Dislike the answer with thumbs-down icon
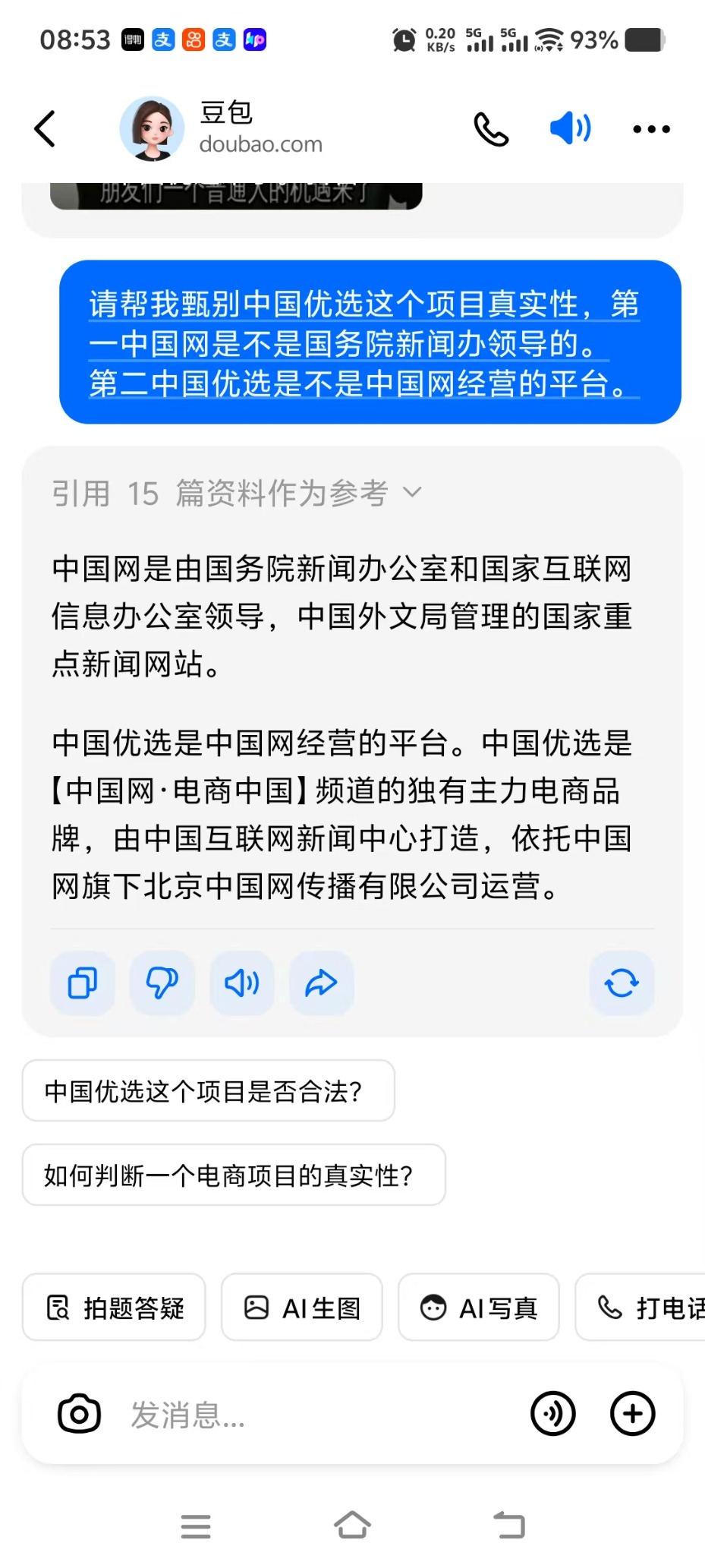 (x=162, y=983)
